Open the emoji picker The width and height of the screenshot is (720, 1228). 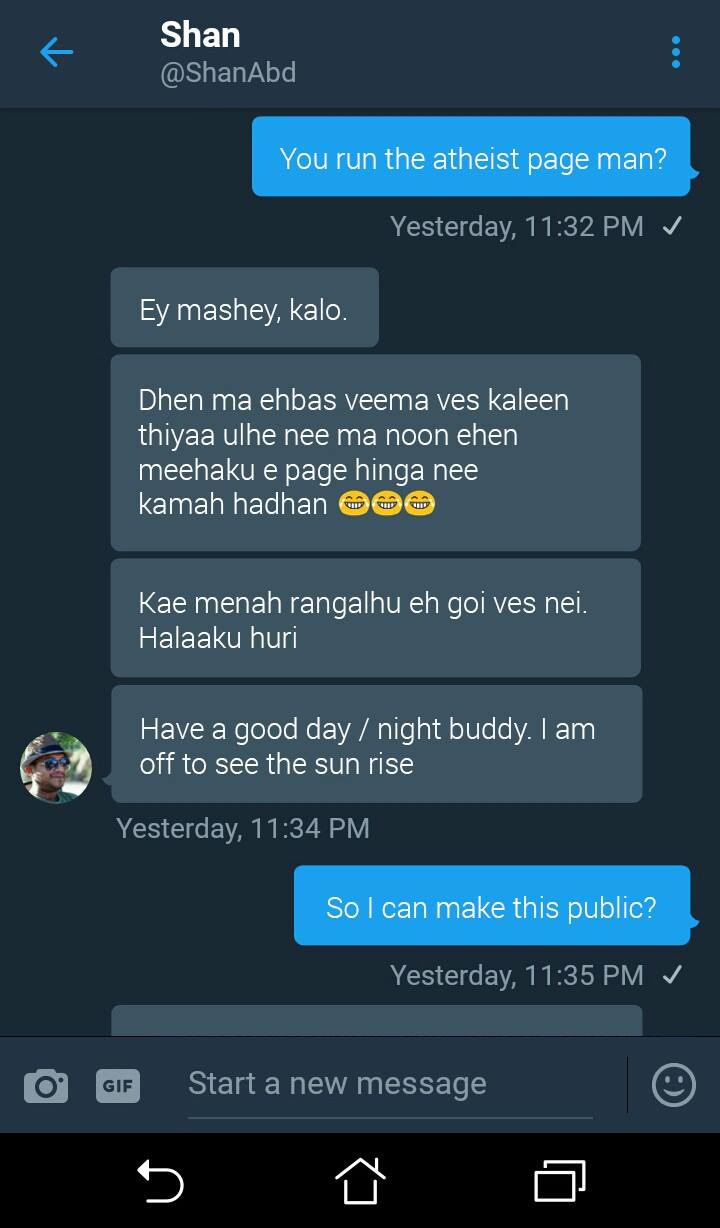[x=673, y=1084]
